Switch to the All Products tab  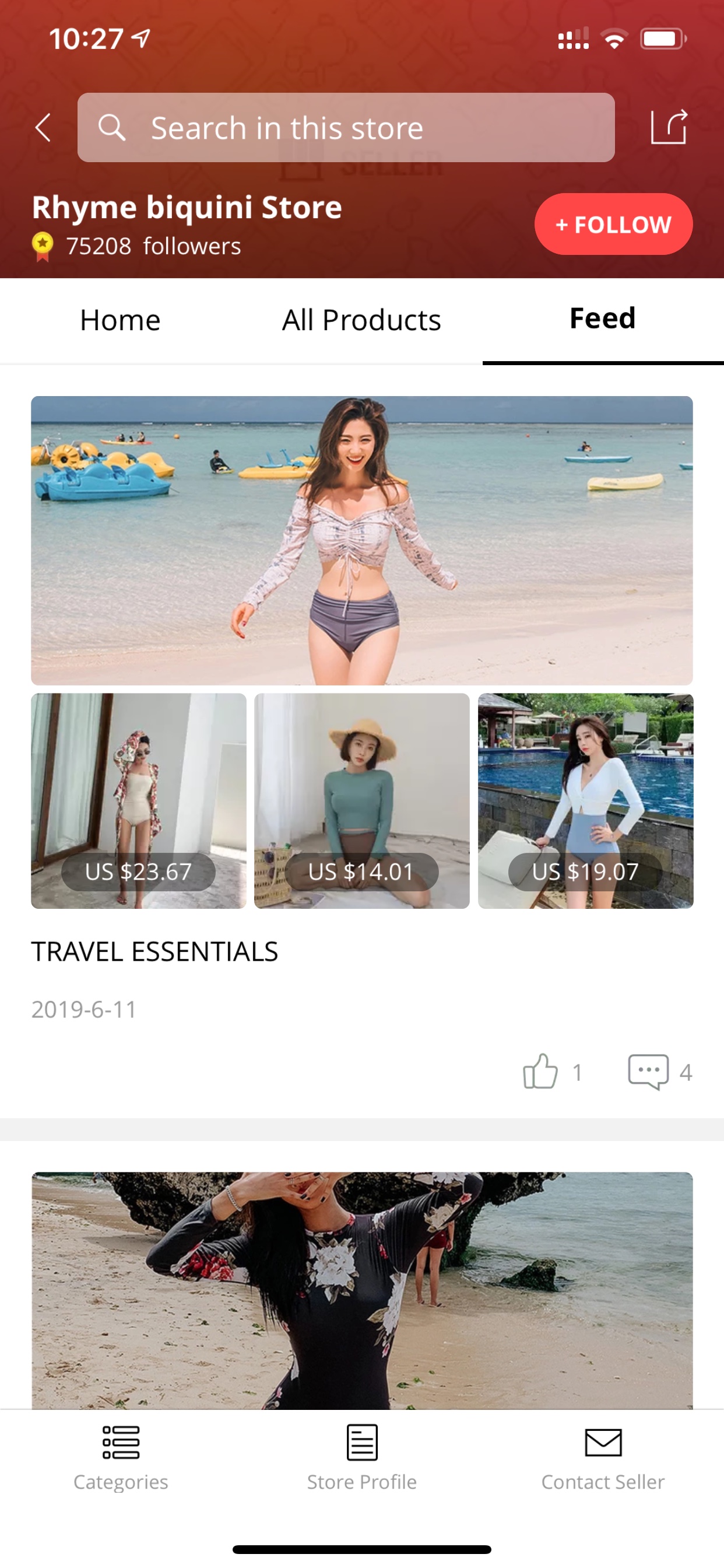361,320
